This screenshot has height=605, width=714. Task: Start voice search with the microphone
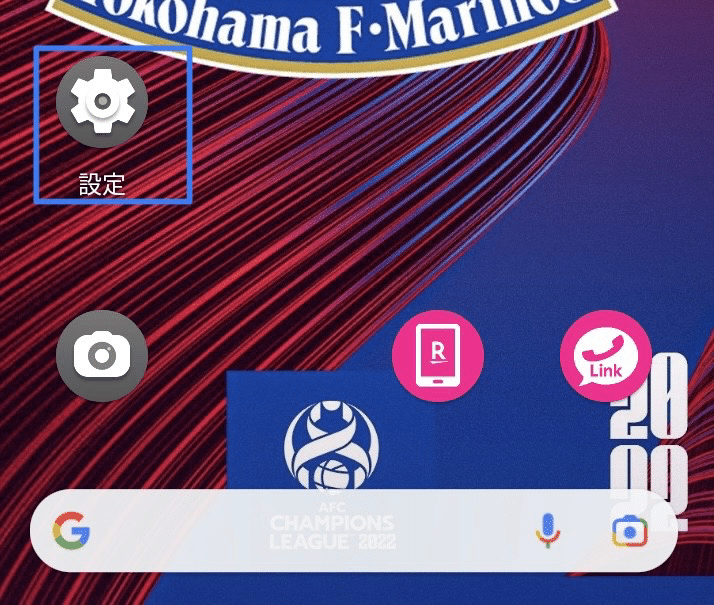click(547, 531)
